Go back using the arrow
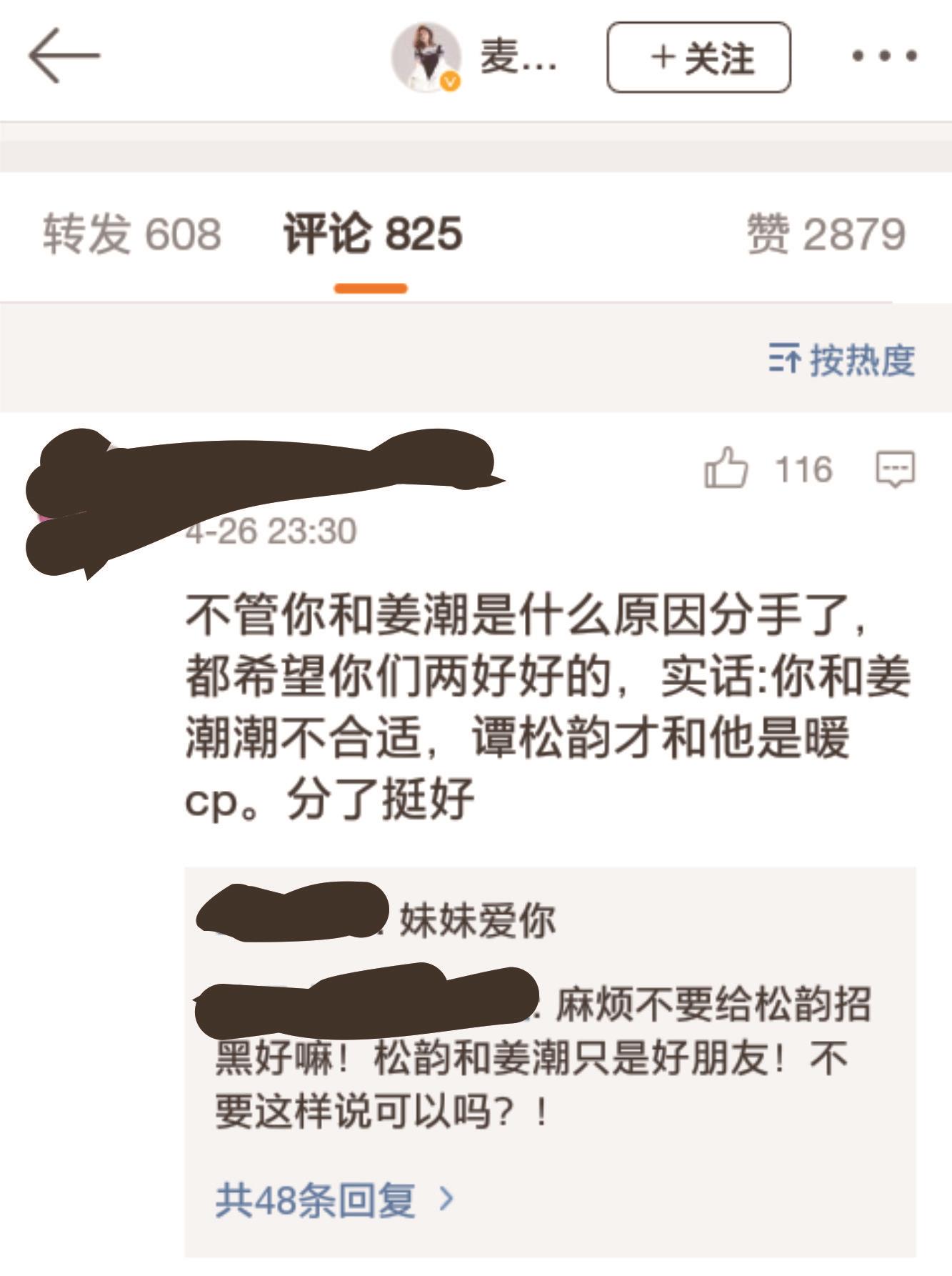 (63, 56)
